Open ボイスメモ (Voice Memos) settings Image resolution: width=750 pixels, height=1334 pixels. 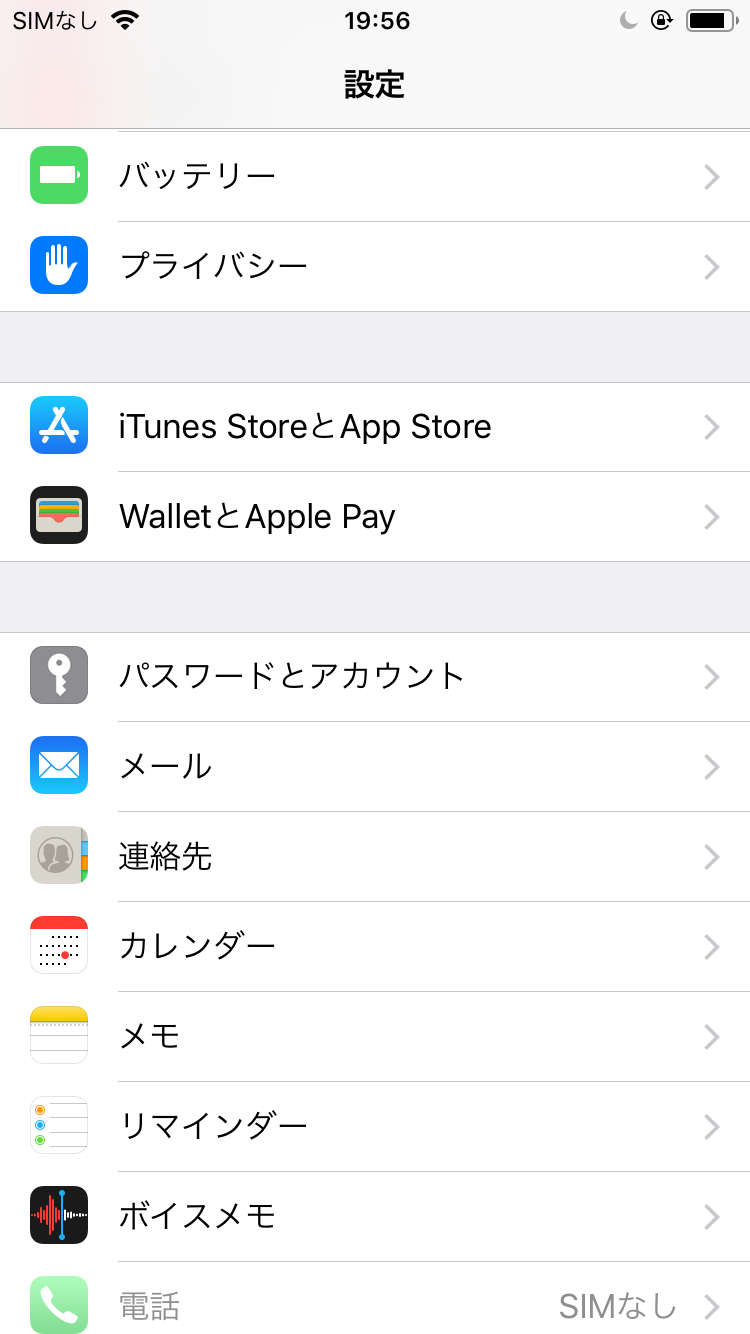[x=375, y=1217]
